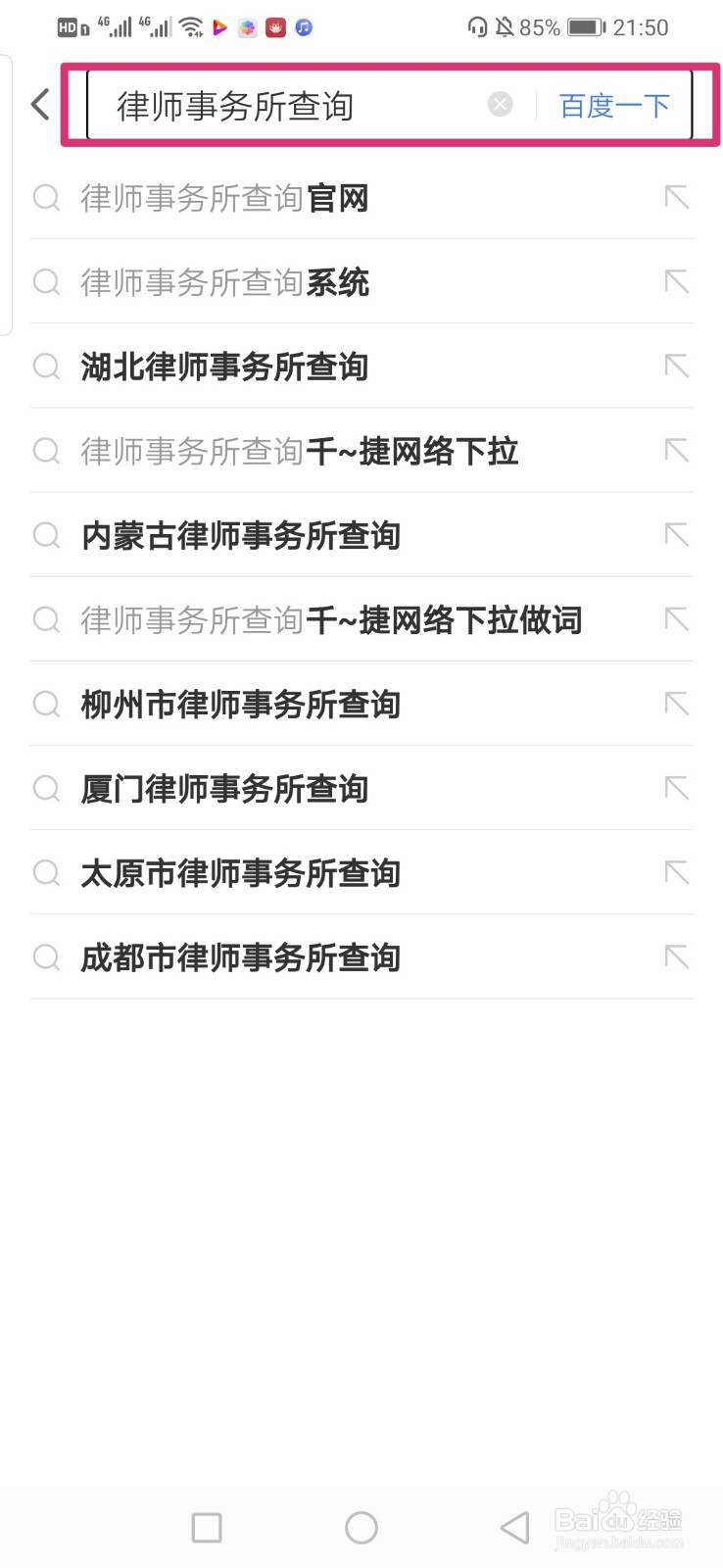Tap the headset icon in the status bar
Viewport: 723px width, 1568px height.
[x=477, y=27]
